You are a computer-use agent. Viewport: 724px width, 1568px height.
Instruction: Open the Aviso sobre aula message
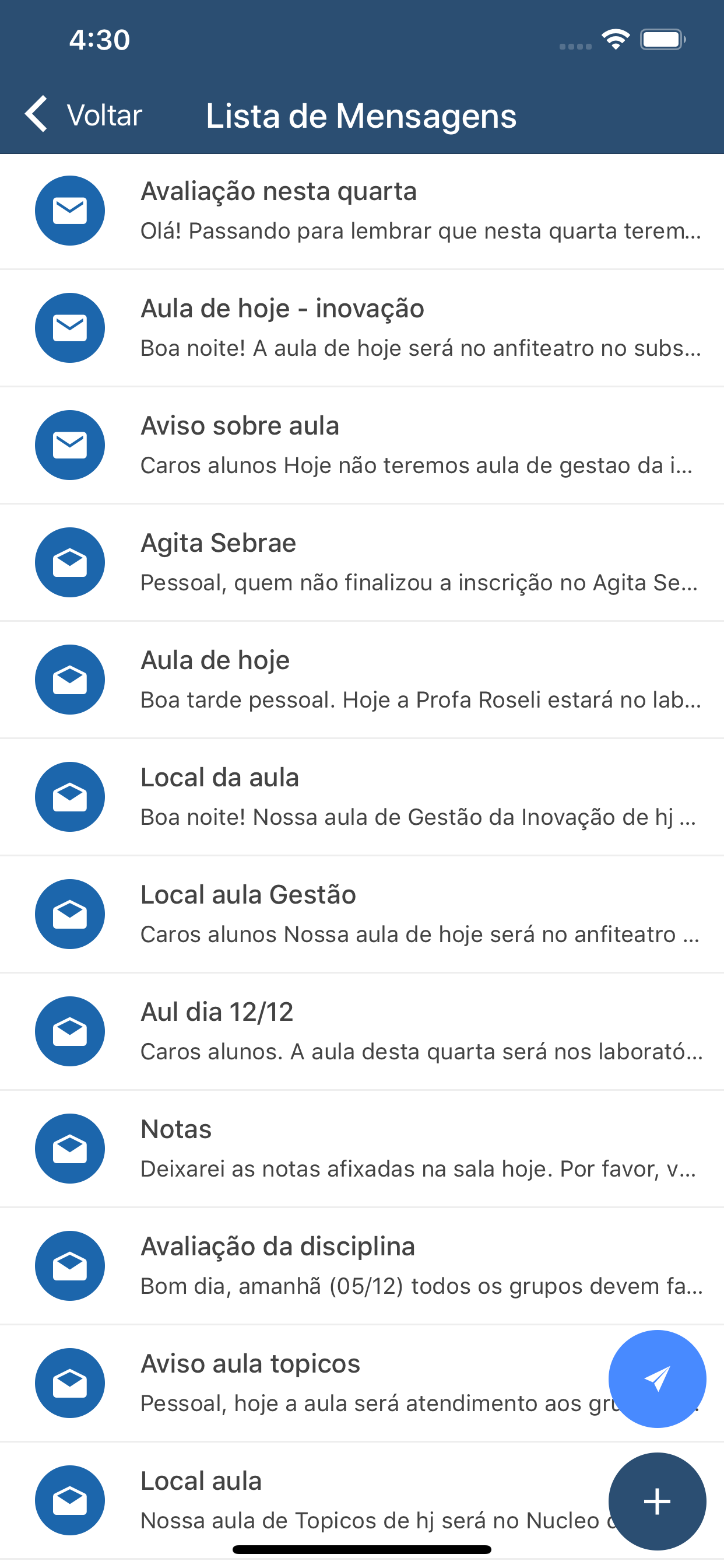pyautogui.click(x=362, y=446)
